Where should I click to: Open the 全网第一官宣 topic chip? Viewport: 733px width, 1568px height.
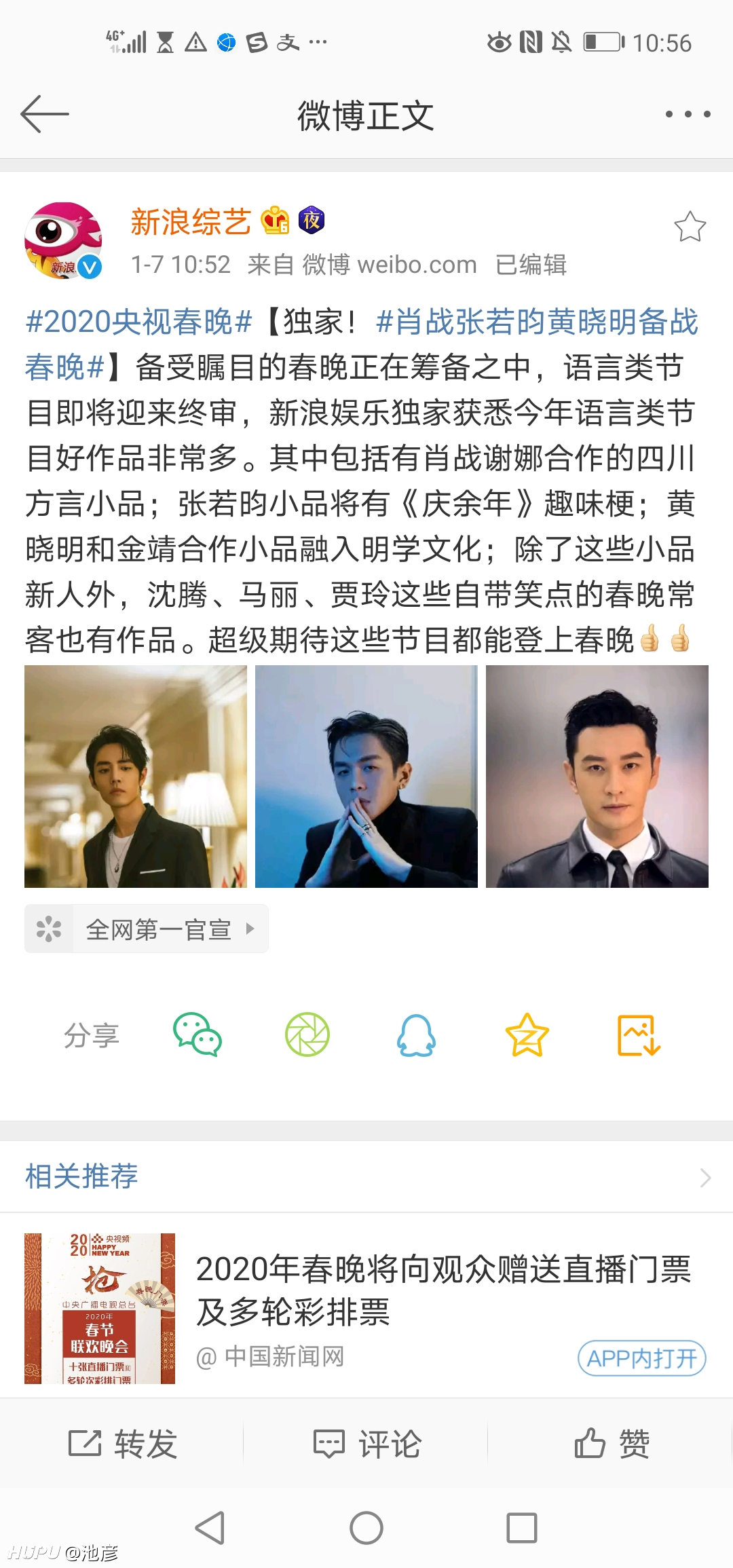tap(147, 929)
